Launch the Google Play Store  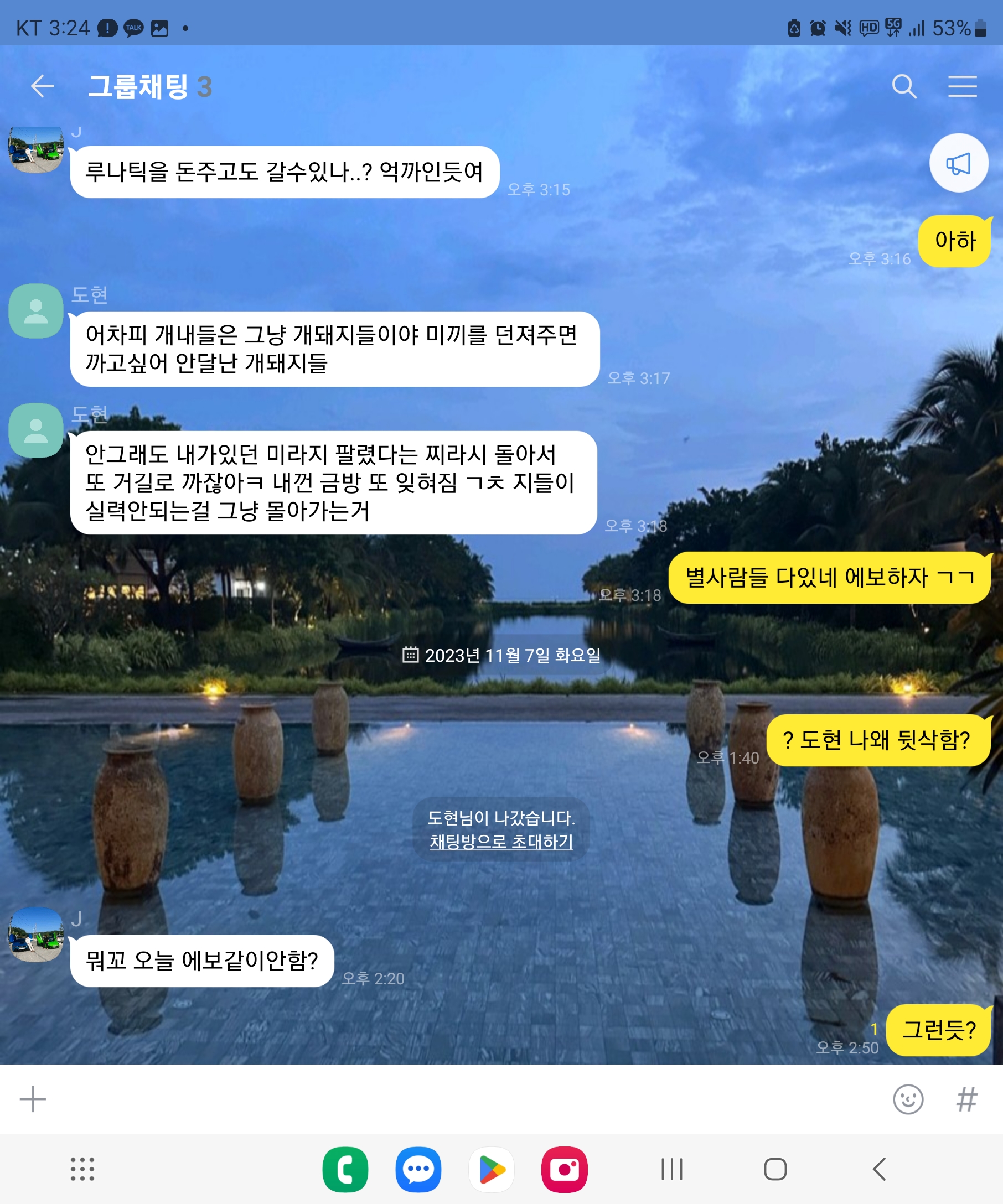[x=492, y=1170]
